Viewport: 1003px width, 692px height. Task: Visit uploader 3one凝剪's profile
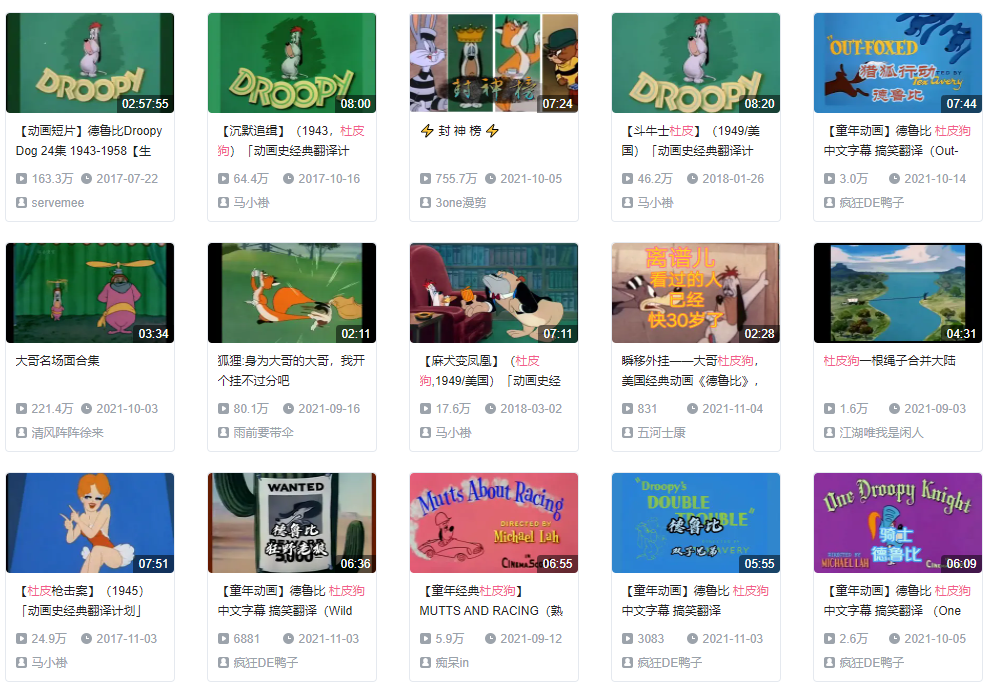(x=460, y=203)
